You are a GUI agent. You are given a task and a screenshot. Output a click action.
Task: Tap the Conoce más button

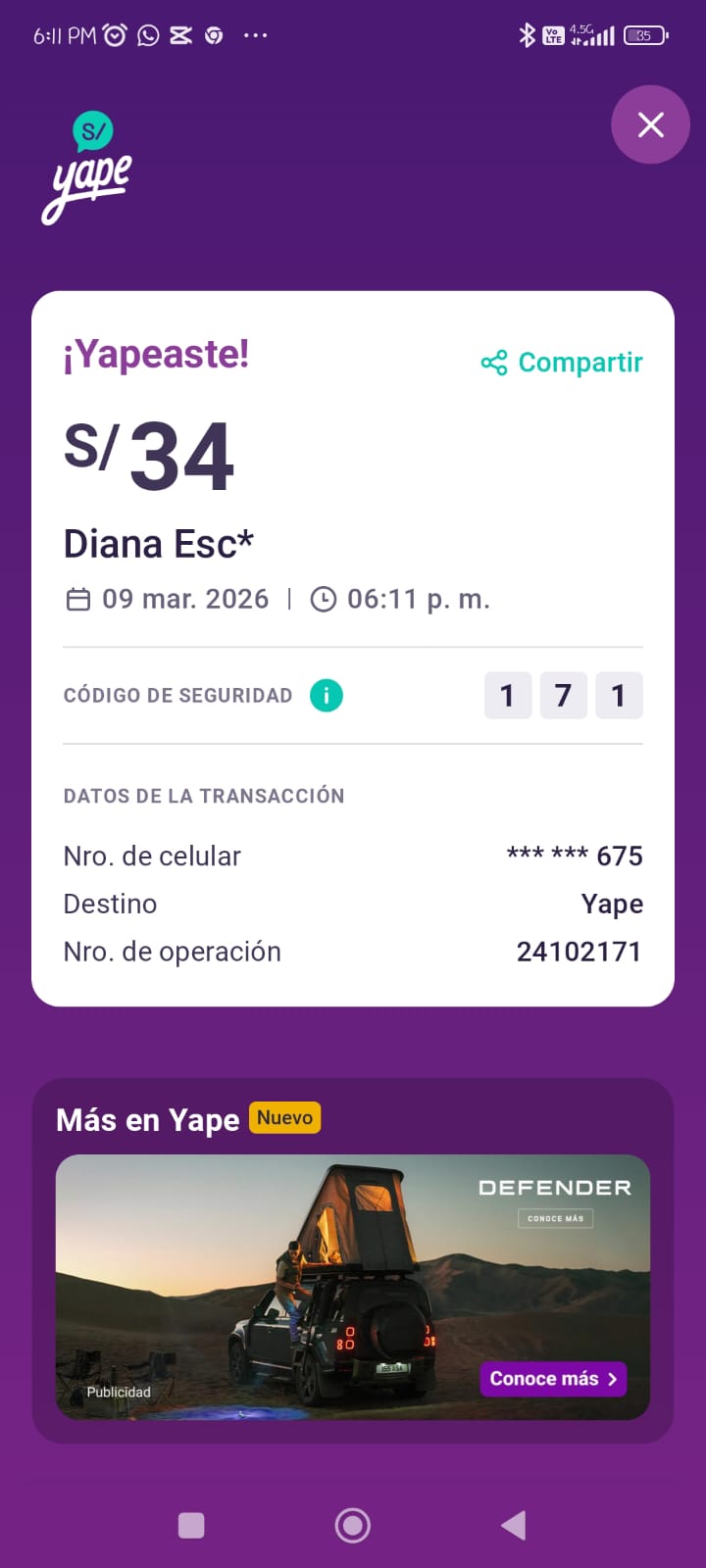[x=553, y=1379]
